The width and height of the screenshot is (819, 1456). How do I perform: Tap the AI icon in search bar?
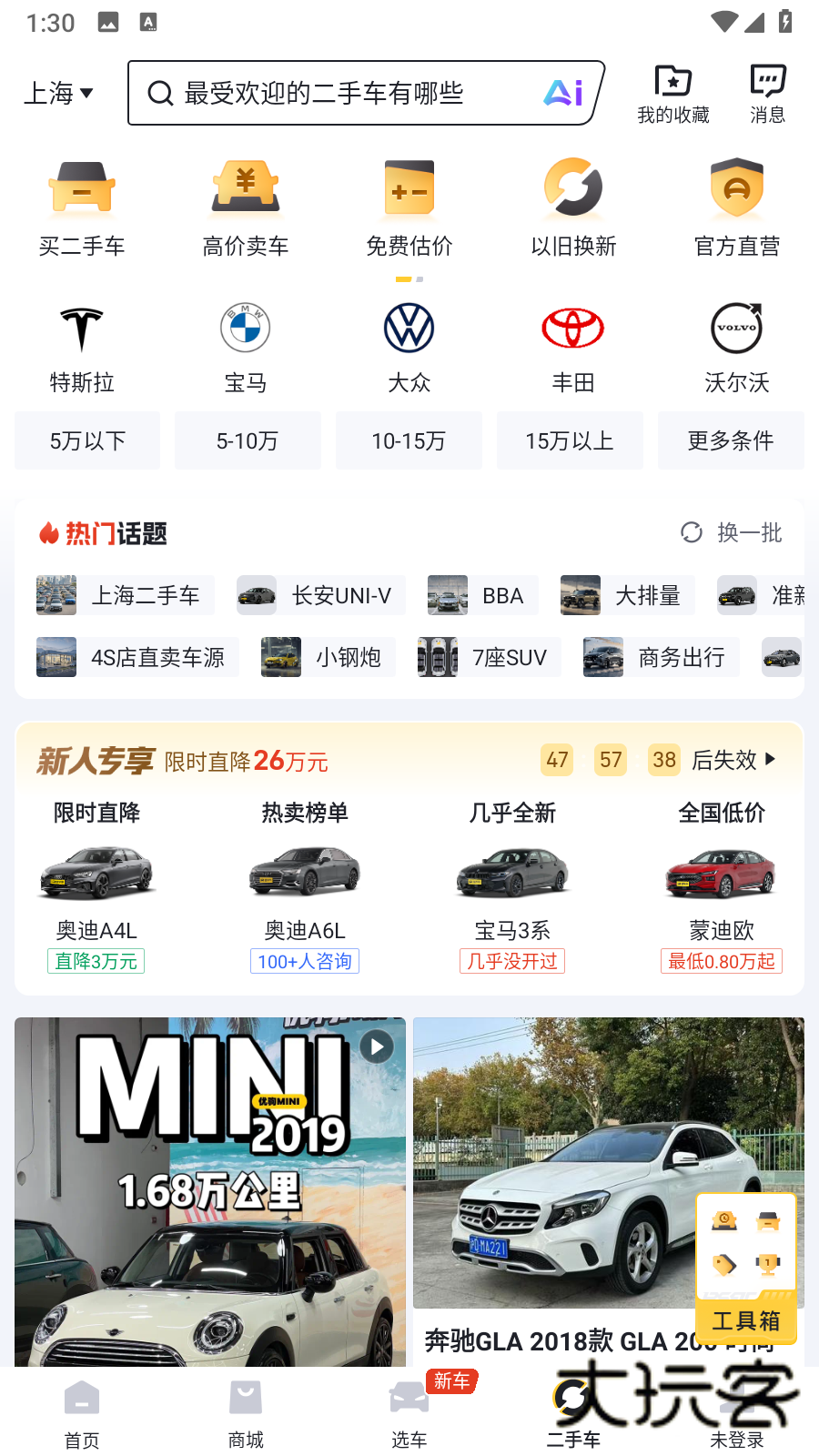click(562, 92)
